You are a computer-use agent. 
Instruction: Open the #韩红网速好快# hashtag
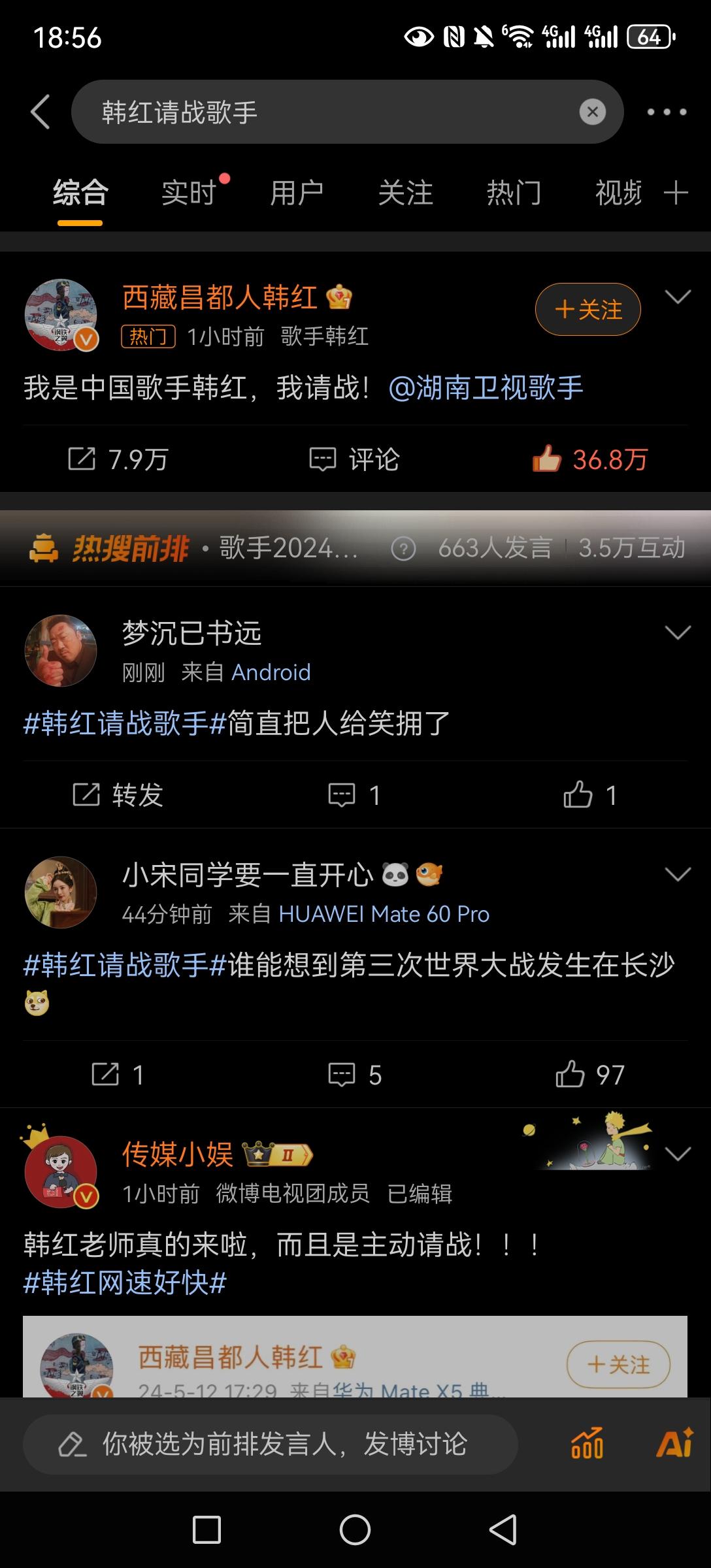pyautogui.click(x=125, y=1282)
